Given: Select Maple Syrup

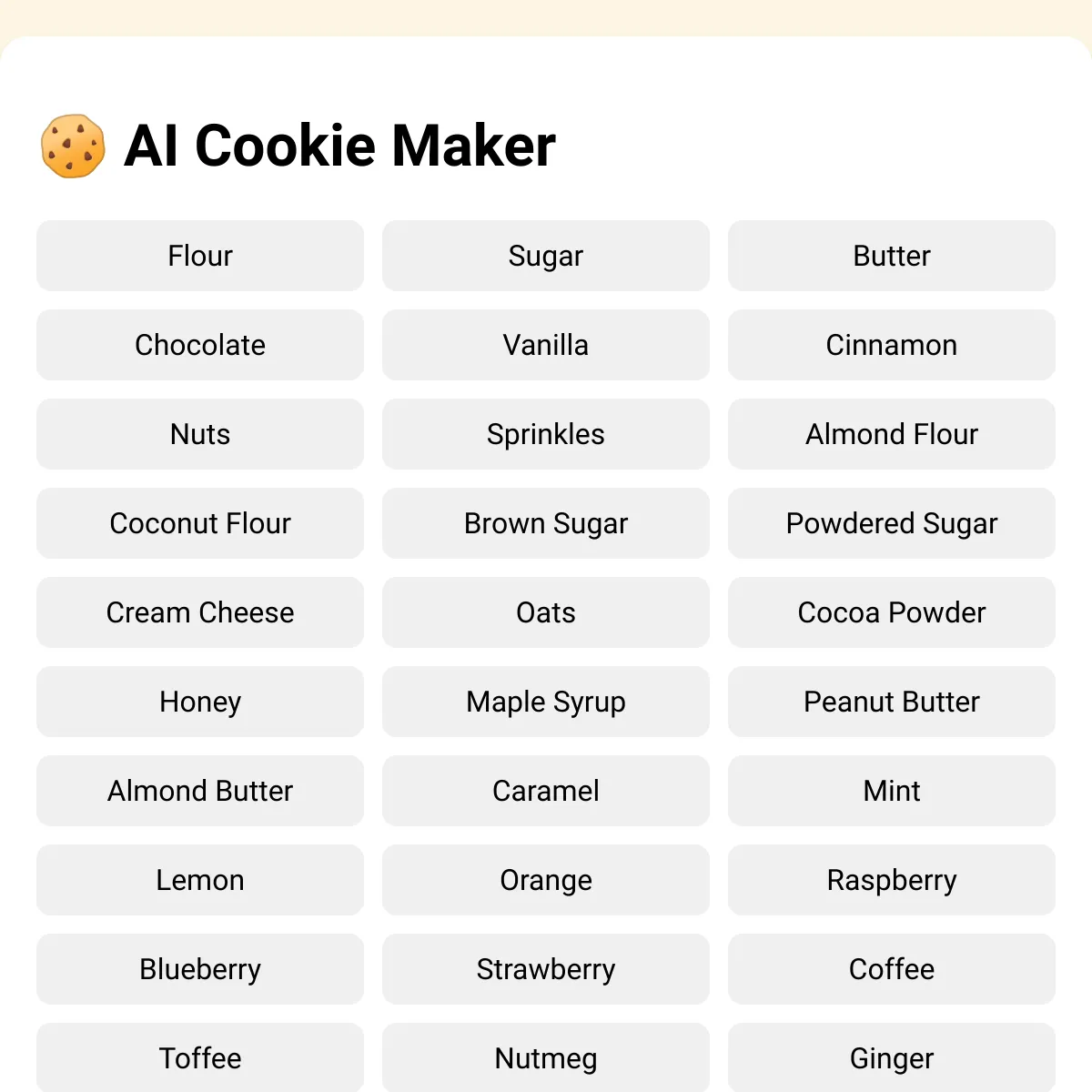Looking at the screenshot, I should coord(546,702).
